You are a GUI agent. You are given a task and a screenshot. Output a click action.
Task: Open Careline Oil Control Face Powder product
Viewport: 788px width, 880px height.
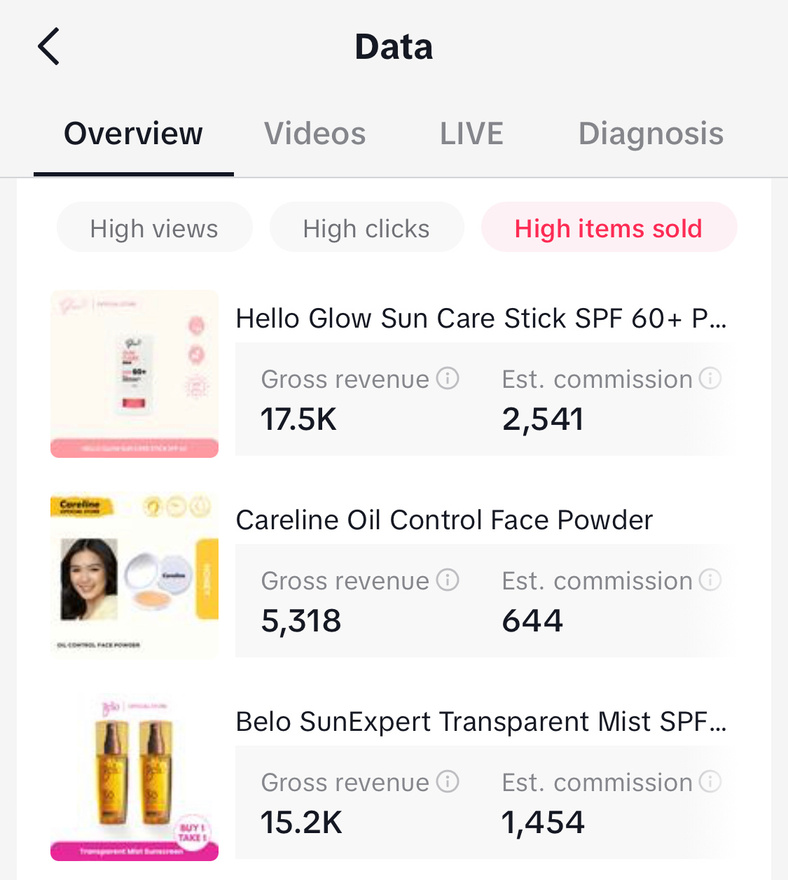[444, 520]
